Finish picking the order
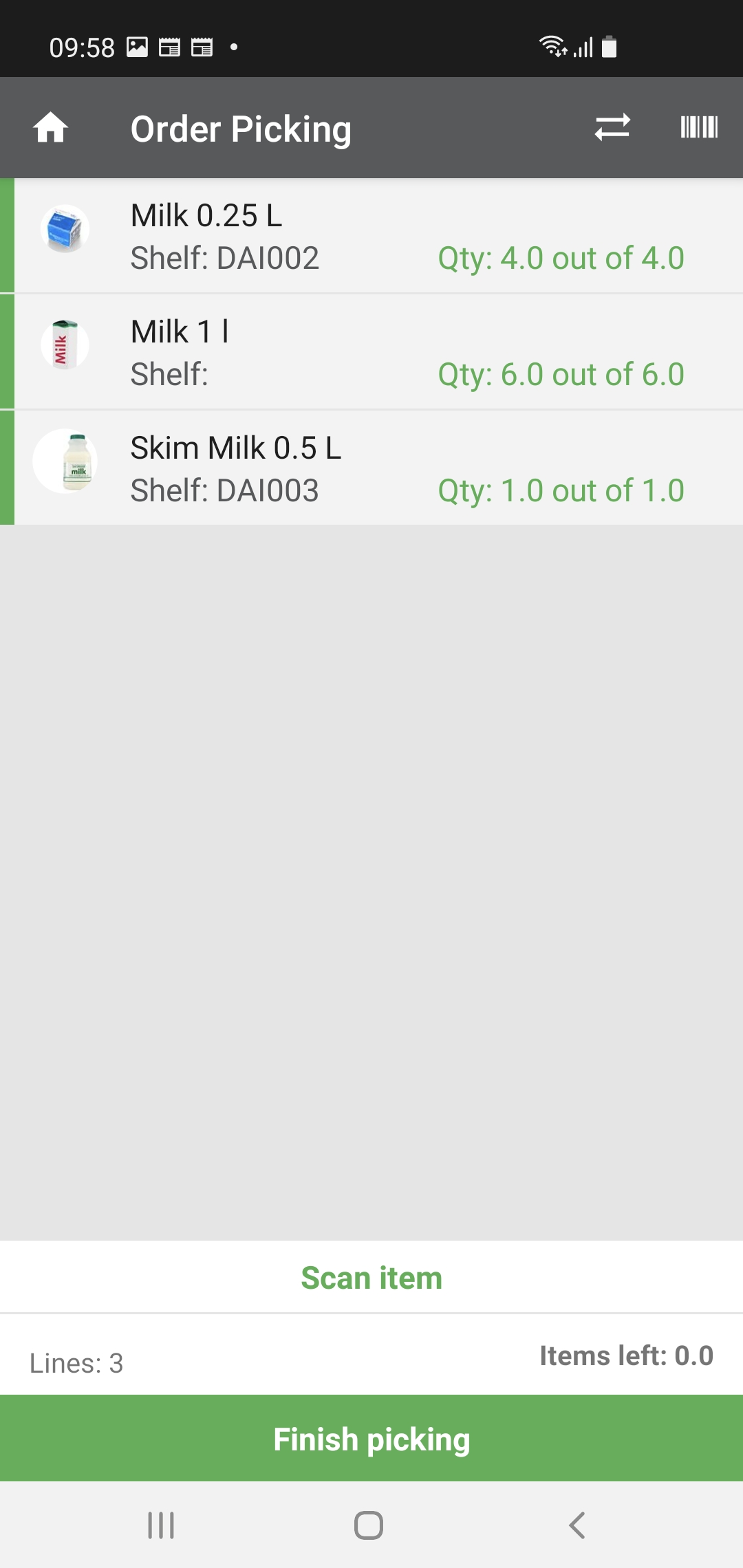 (371, 1439)
